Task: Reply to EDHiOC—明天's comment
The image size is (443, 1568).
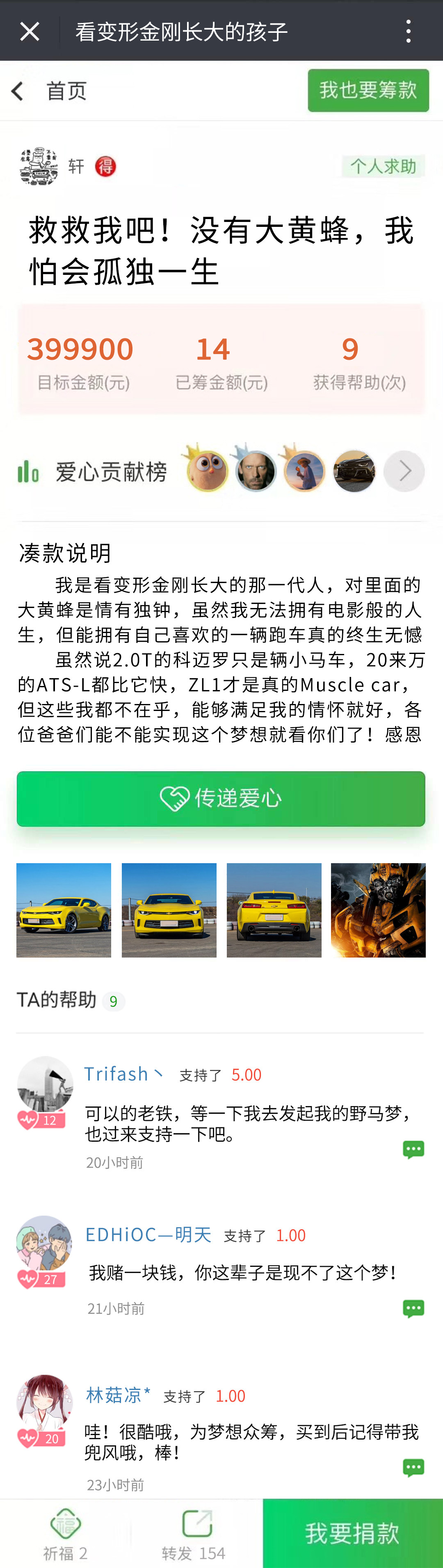Action: click(x=413, y=1309)
